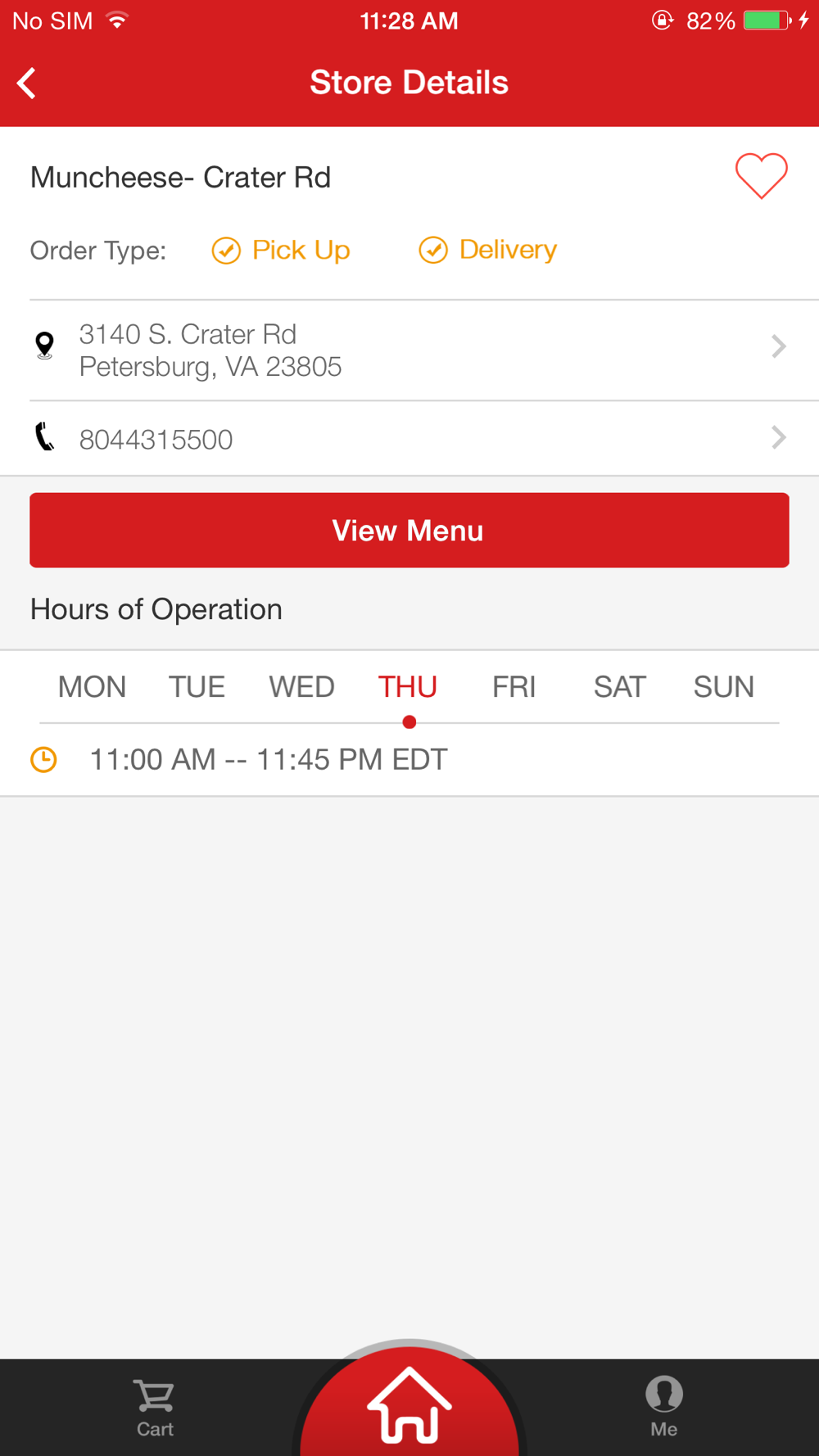The width and height of the screenshot is (819, 1456).
Task: View Friday opening hours
Action: [514, 687]
